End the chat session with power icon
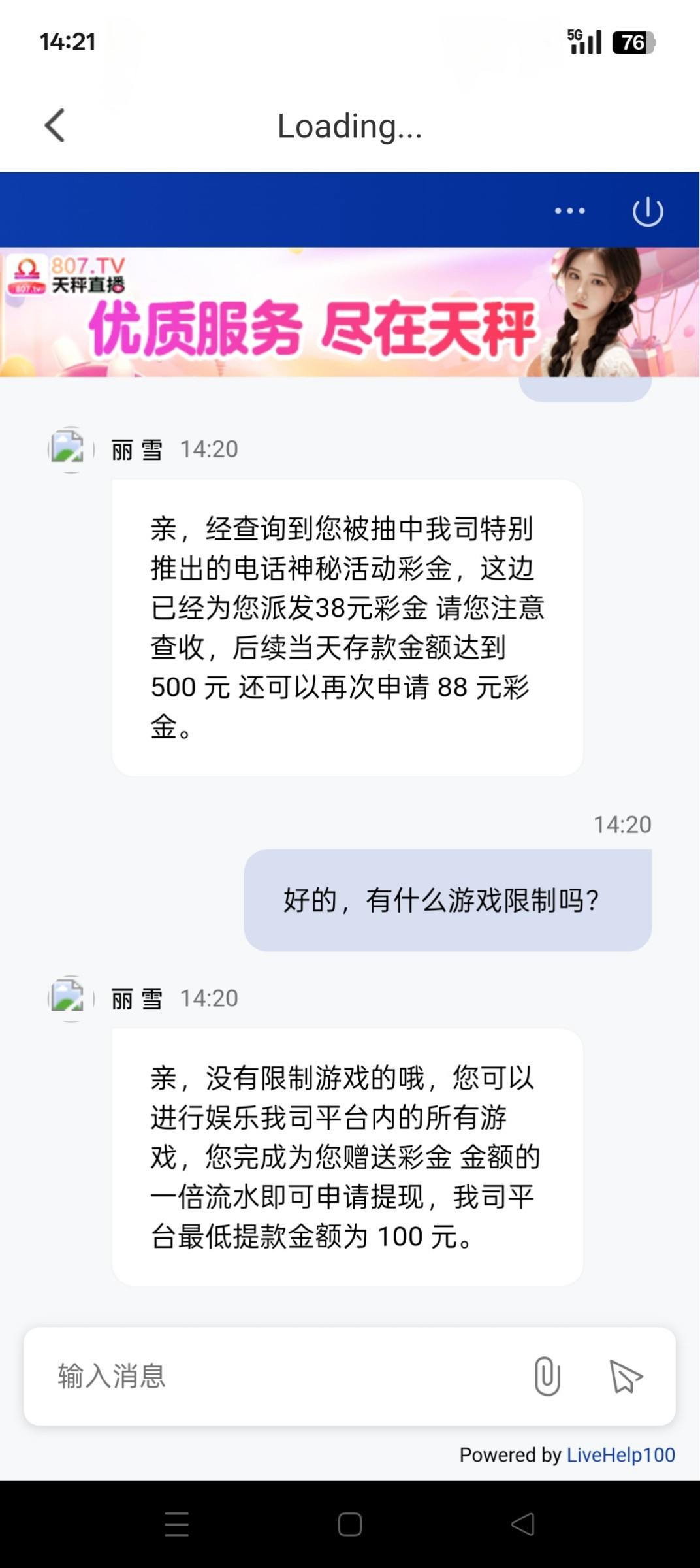This screenshot has width=700, height=1568. [x=648, y=211]
